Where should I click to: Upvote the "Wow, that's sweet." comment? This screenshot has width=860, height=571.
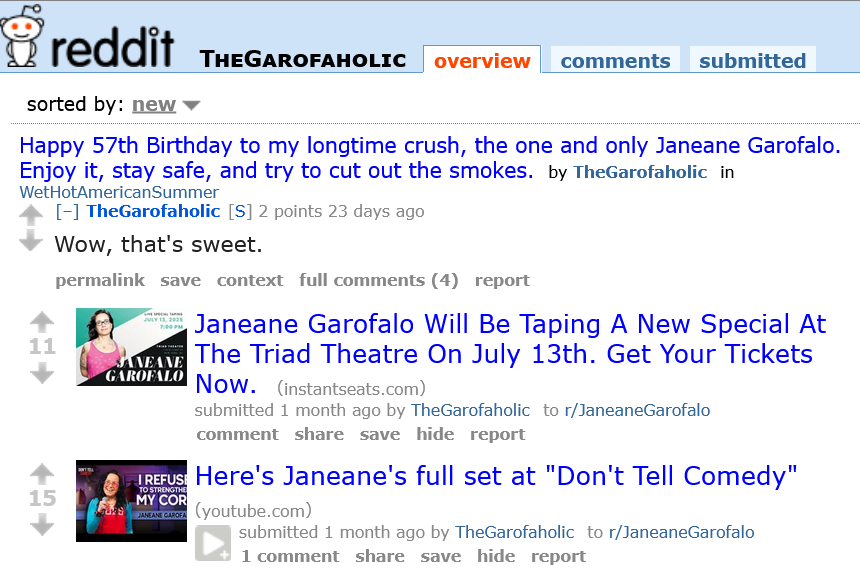[31, 214]
